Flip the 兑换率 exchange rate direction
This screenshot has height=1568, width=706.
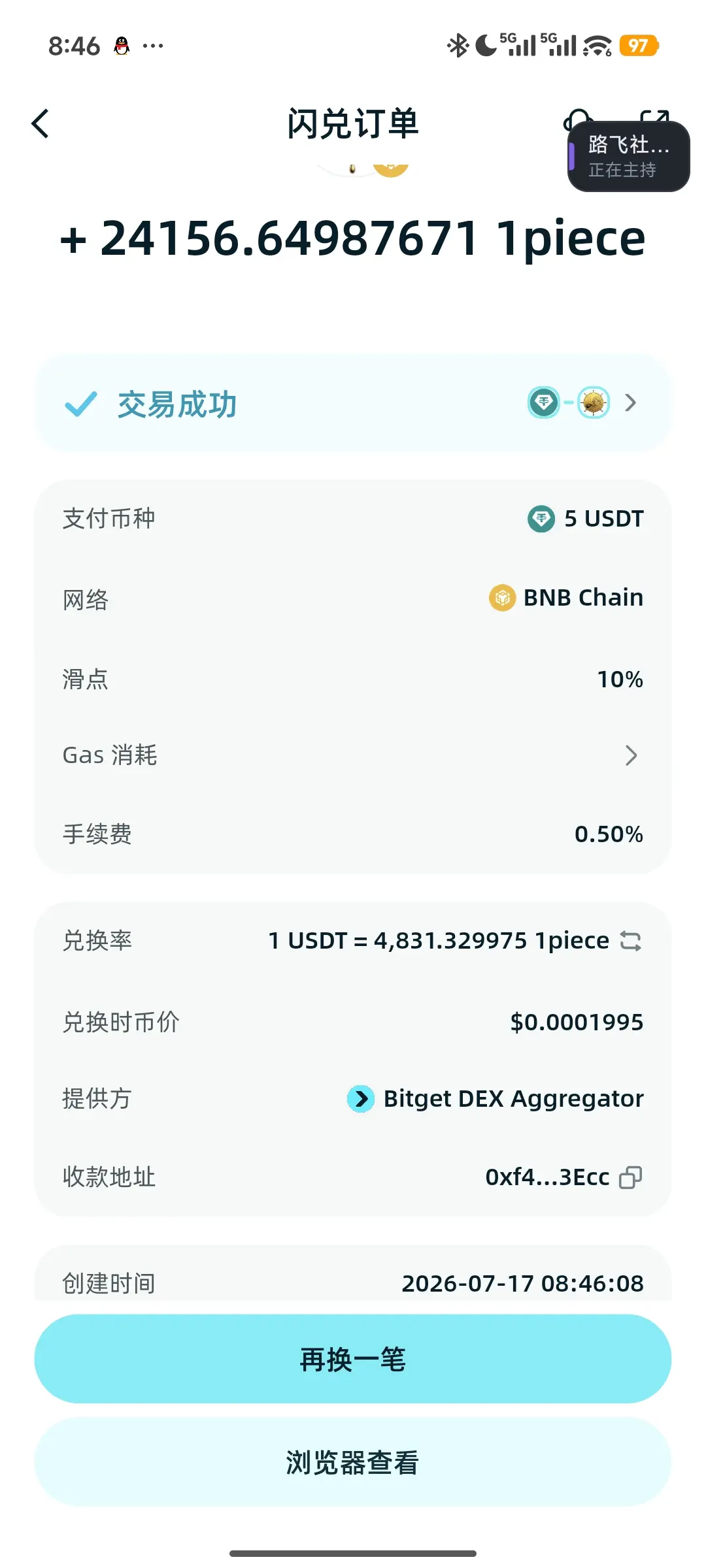click(x=631, y=941)
